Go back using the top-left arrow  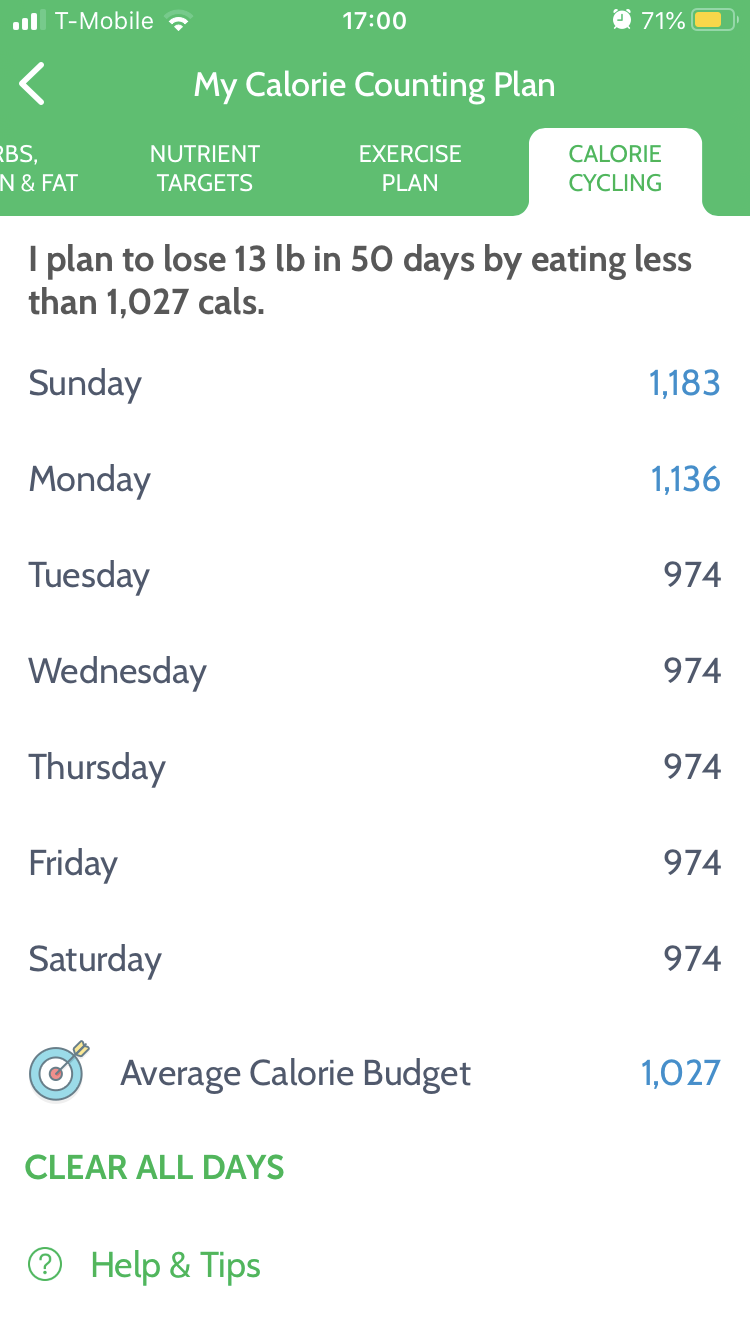pyautogui.click(x=33, y=84)
